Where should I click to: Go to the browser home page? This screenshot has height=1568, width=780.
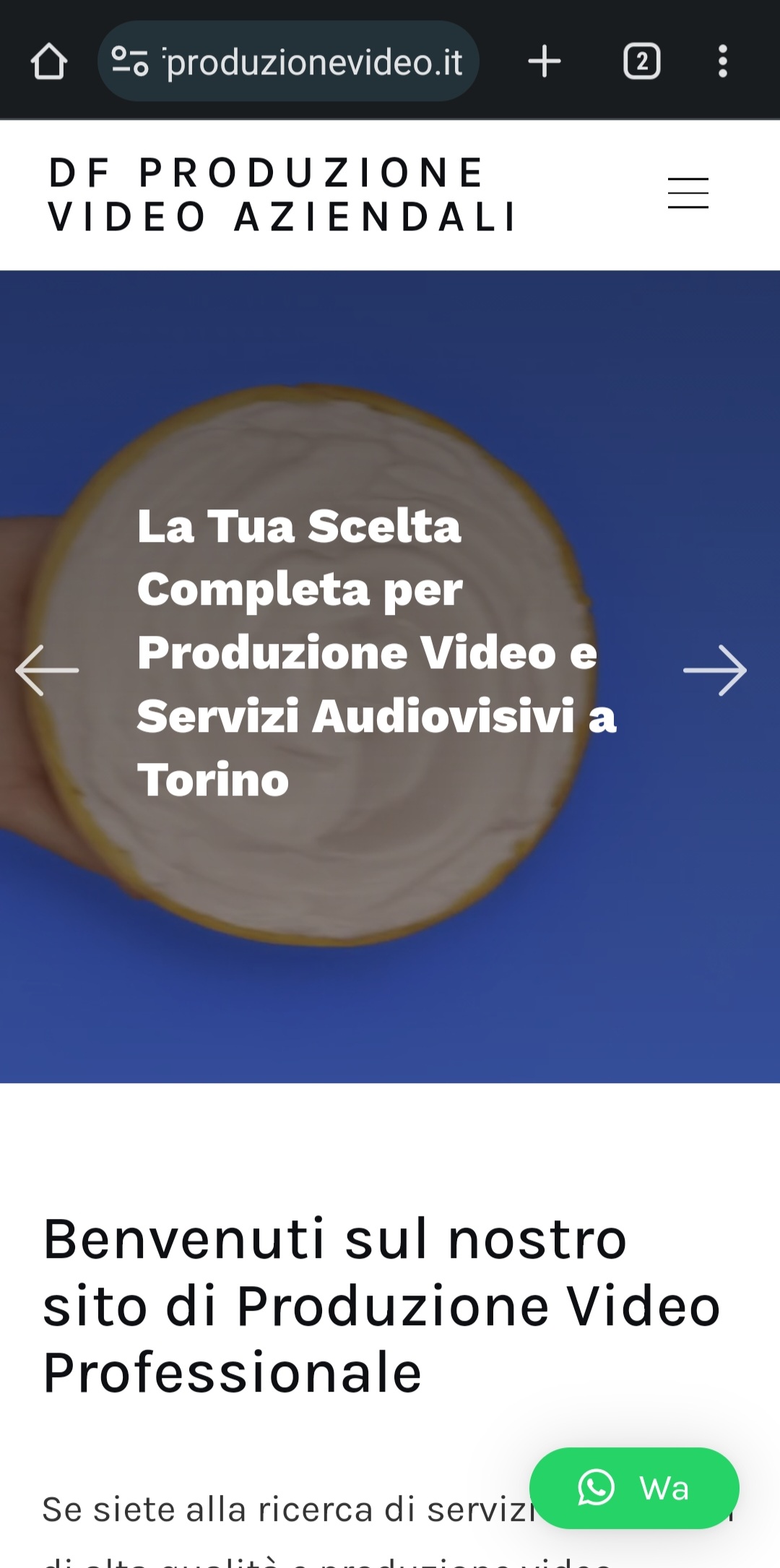point(48,61)
